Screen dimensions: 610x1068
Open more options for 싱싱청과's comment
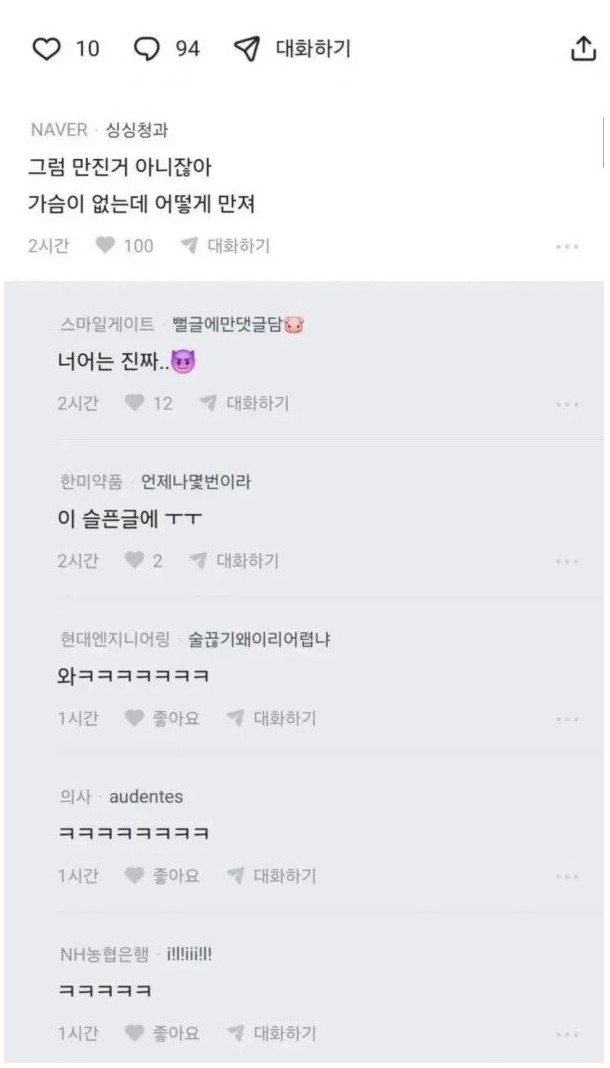[567, 246]
